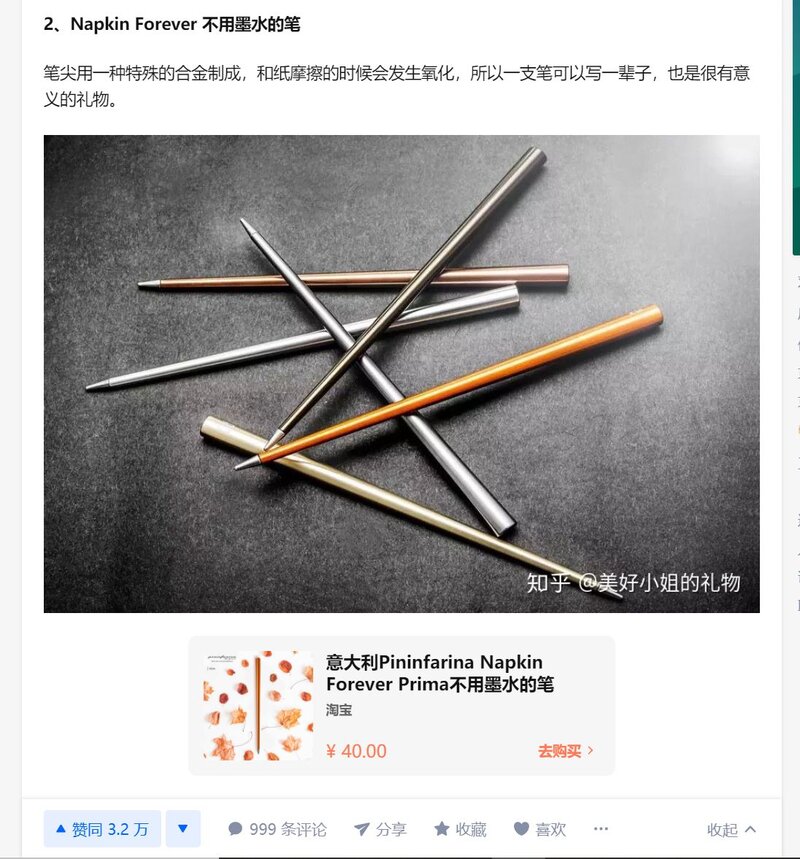
Task: Save answer with 收藏
Action: 460,829
